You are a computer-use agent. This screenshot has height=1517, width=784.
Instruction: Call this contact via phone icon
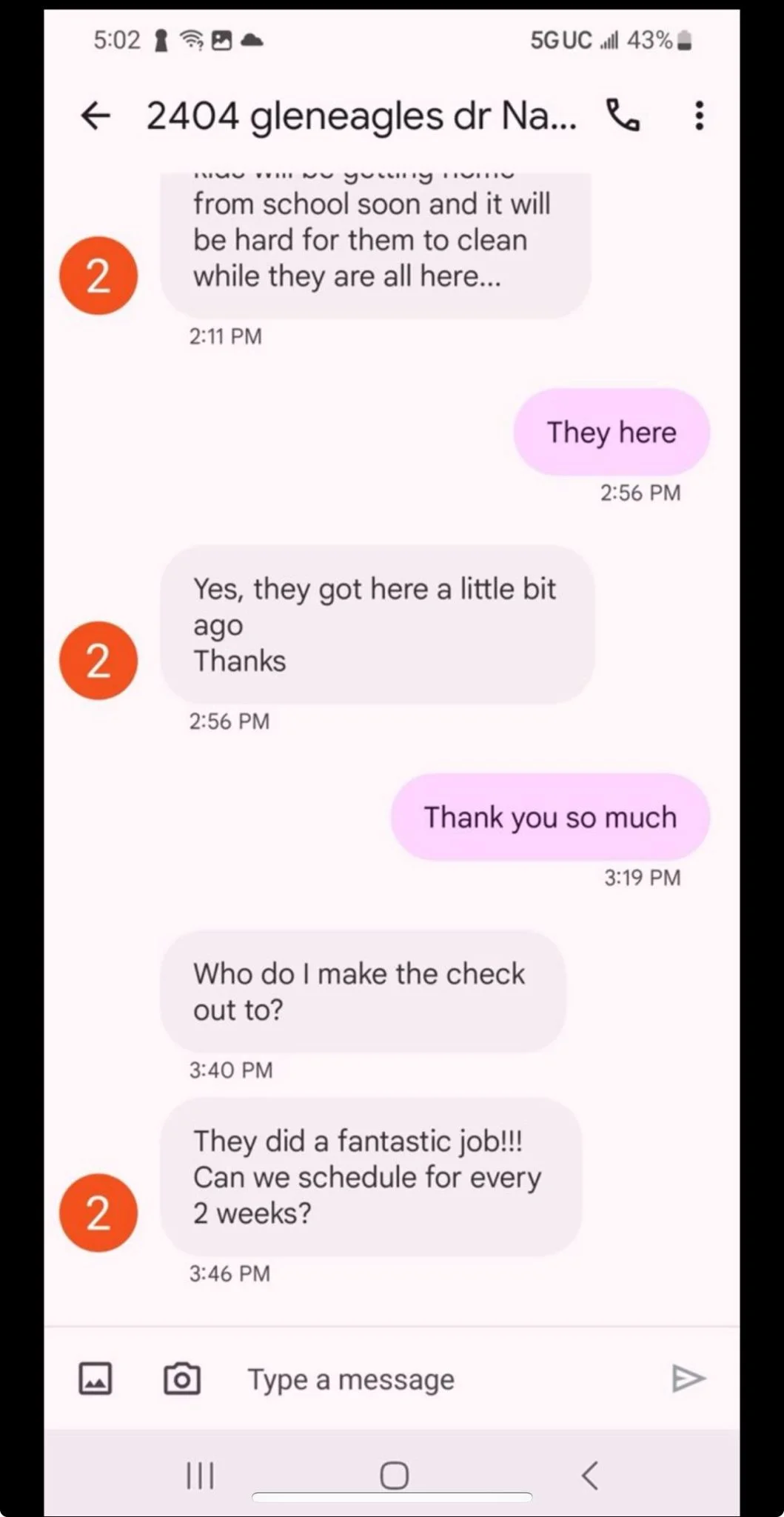pyautogui.click(x=623, y=116)
